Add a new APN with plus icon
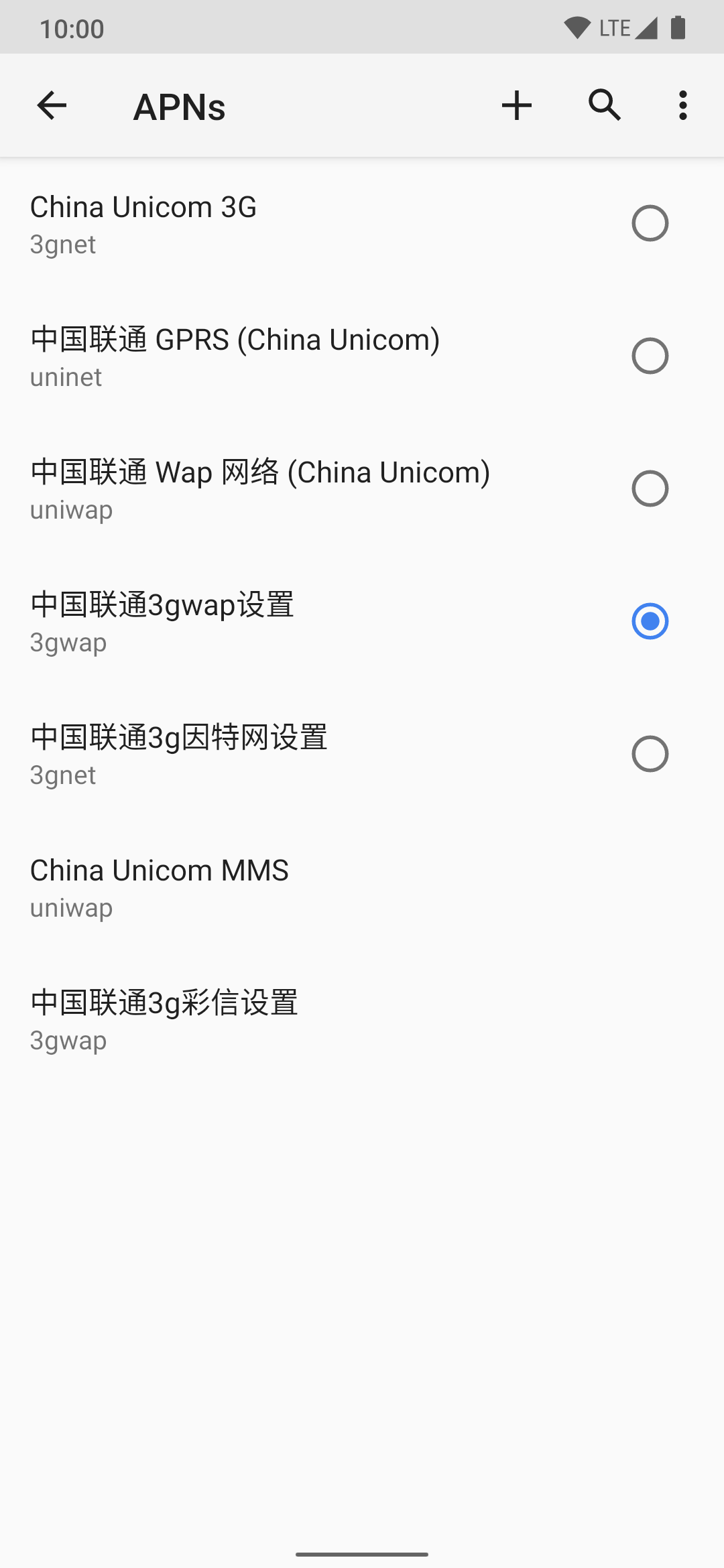Viewport: 724px width, 1568px height. (x=517, y=105)
